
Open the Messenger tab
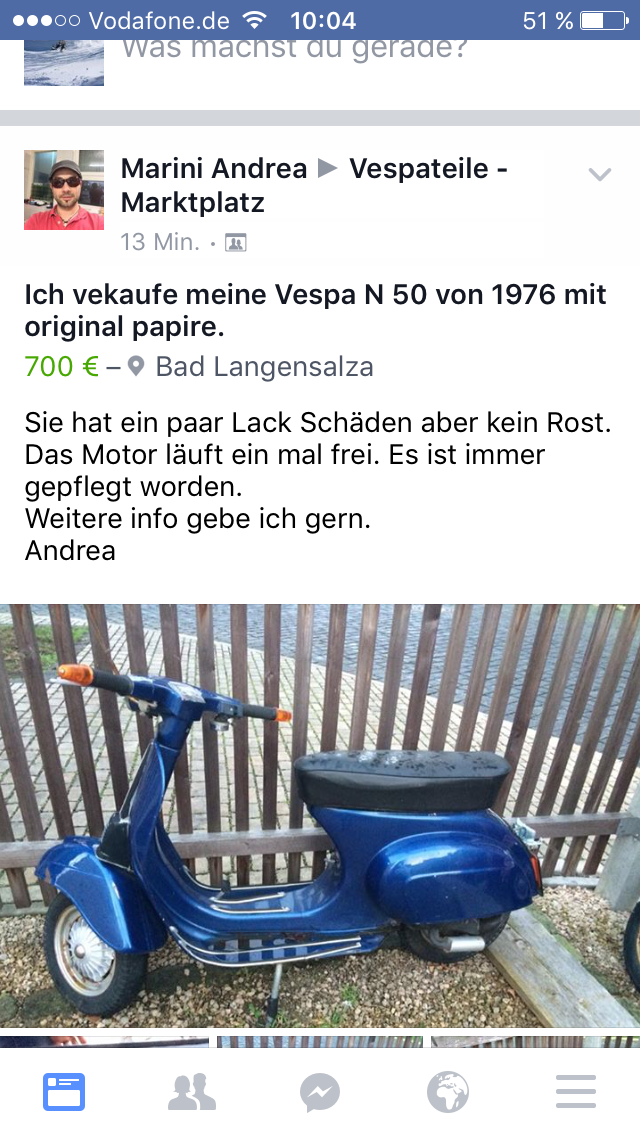point(320,1092)
